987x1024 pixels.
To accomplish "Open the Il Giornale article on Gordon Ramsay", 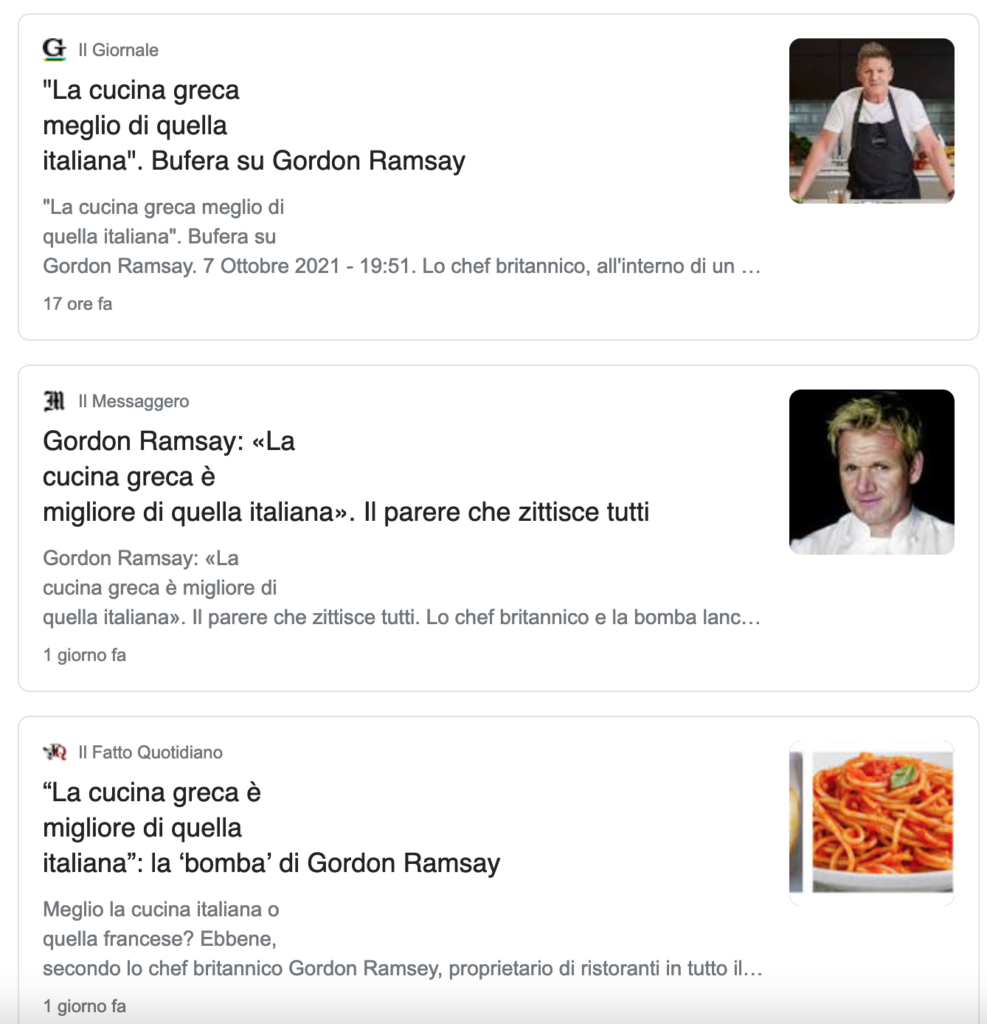I will [x=254, y=126].
